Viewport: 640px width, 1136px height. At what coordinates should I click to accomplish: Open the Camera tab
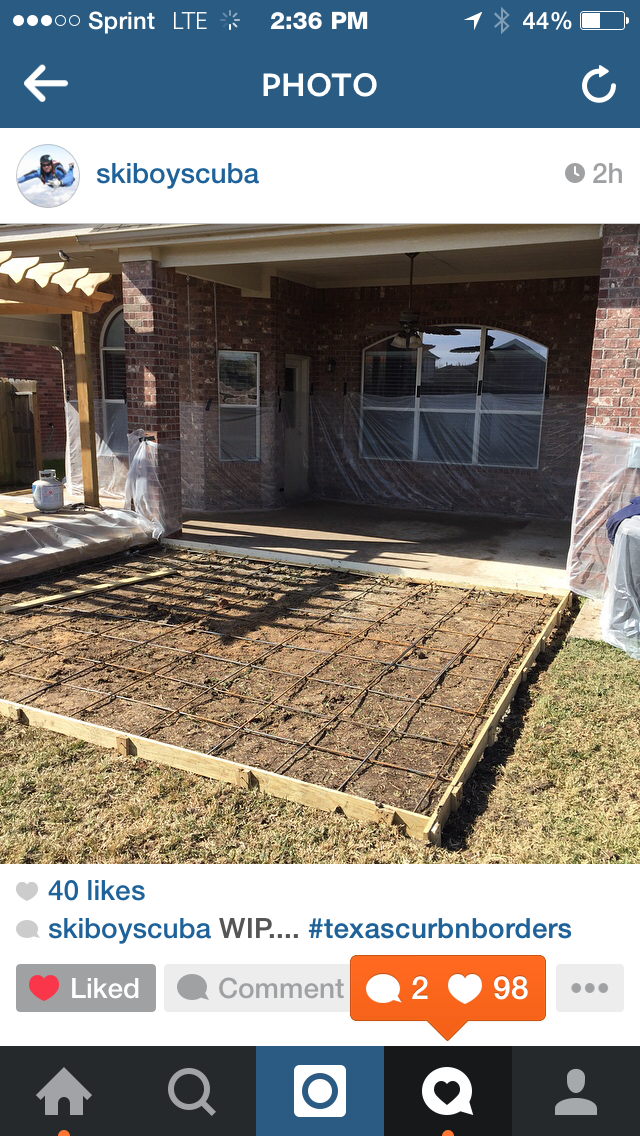(320, 1091)
